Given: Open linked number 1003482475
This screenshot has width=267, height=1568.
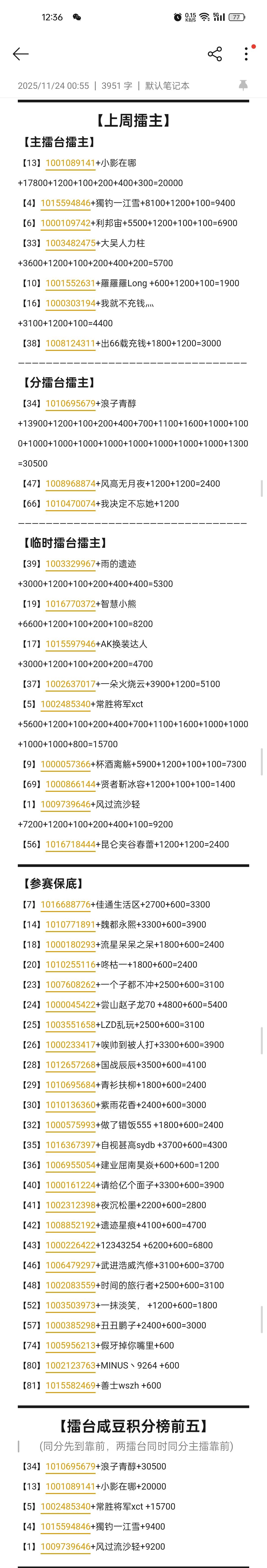Looking at the screenshot, I should [70, 243].
